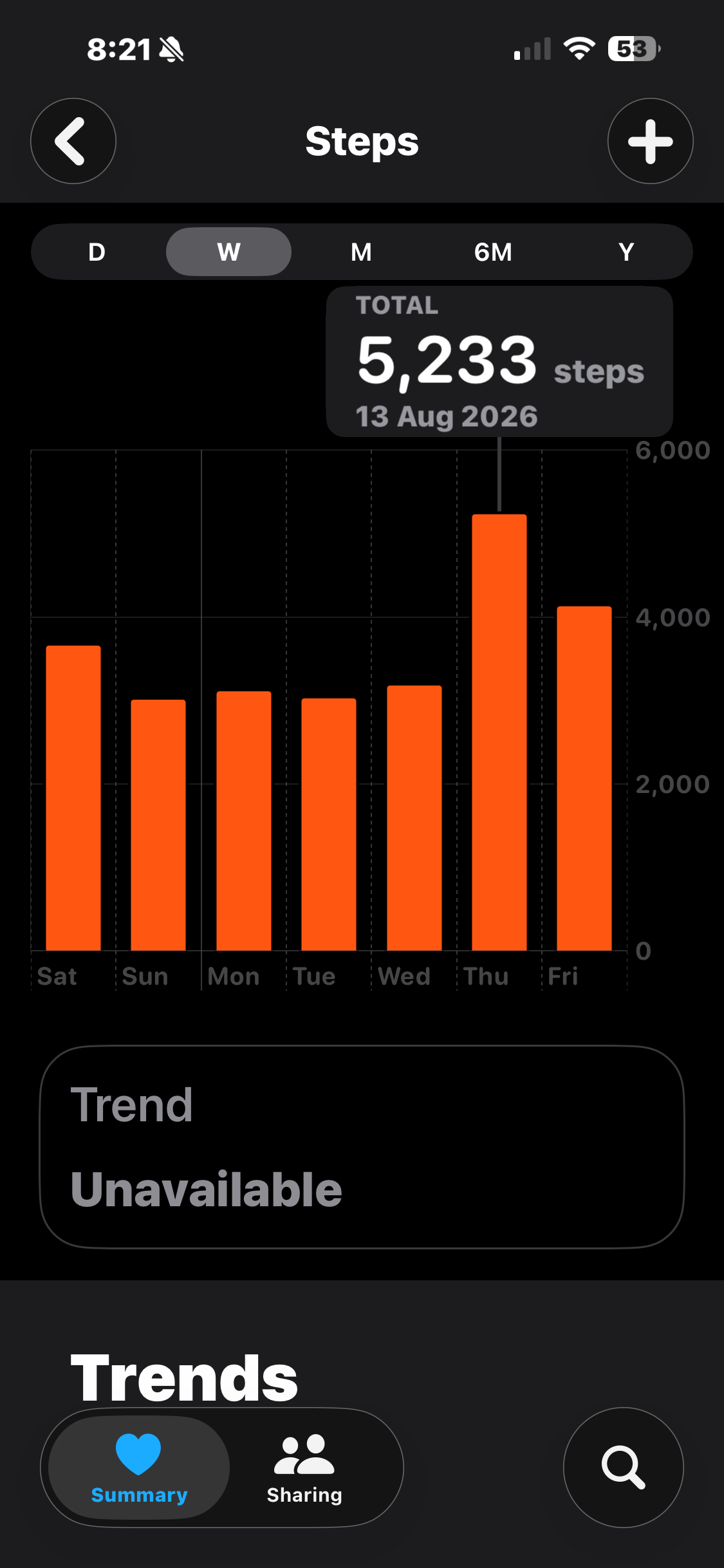Screen dimensions: 724x1568
Task: Open the Summary tab
Action: [139, 1468]
